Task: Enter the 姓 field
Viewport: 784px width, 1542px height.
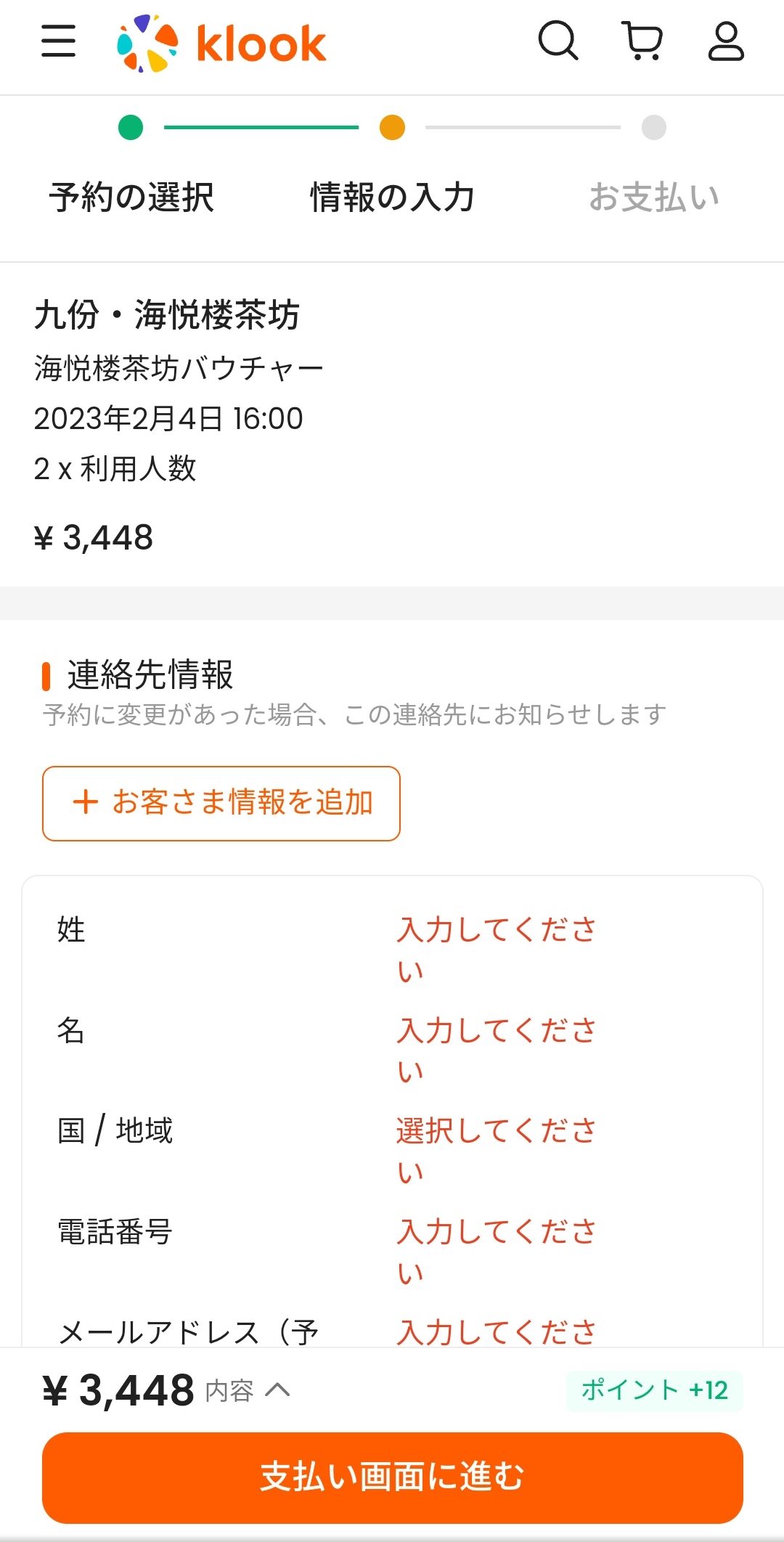Action: click(392, 949)
